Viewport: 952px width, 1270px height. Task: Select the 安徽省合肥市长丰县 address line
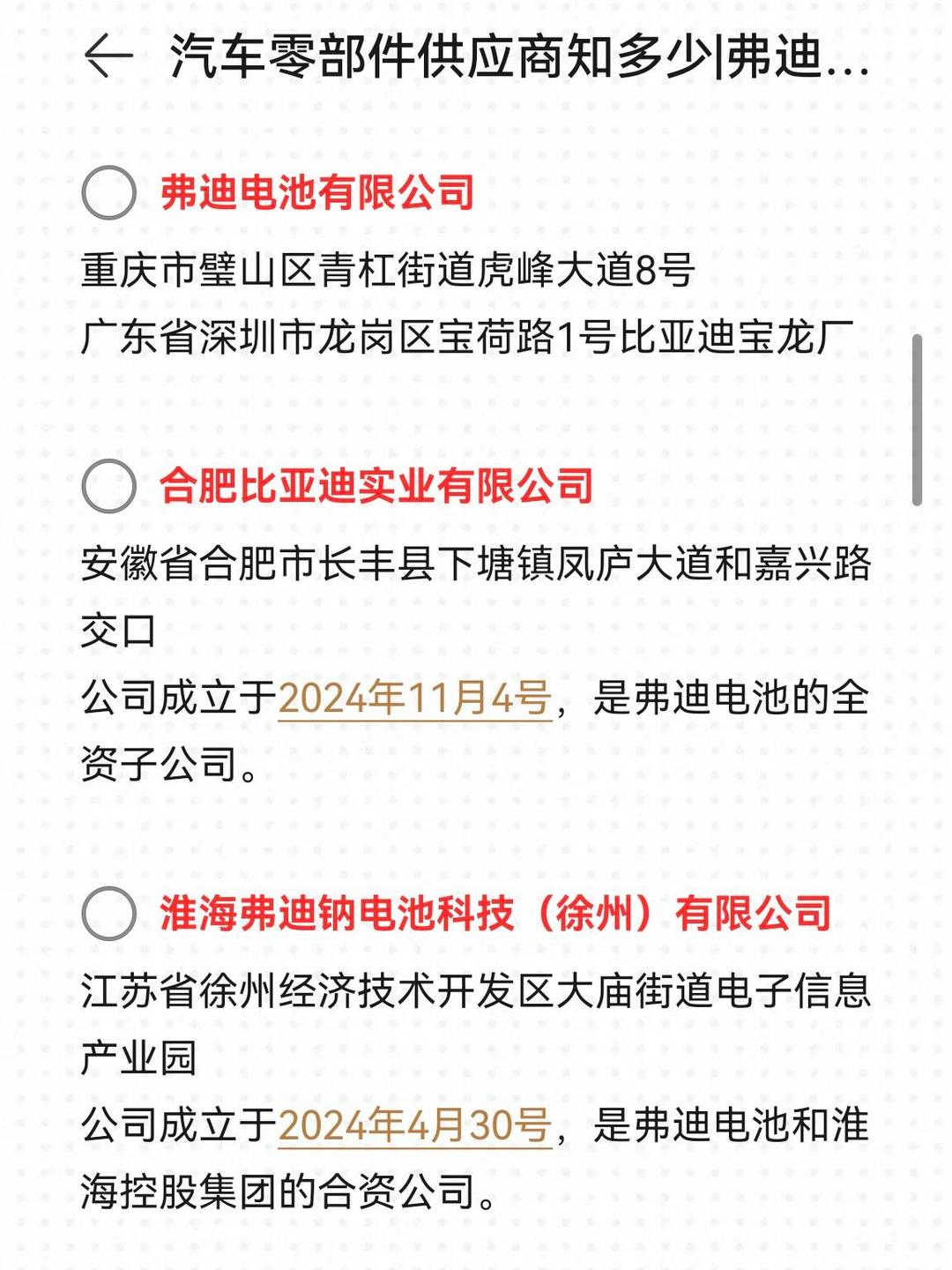click(x=476, y=569)
